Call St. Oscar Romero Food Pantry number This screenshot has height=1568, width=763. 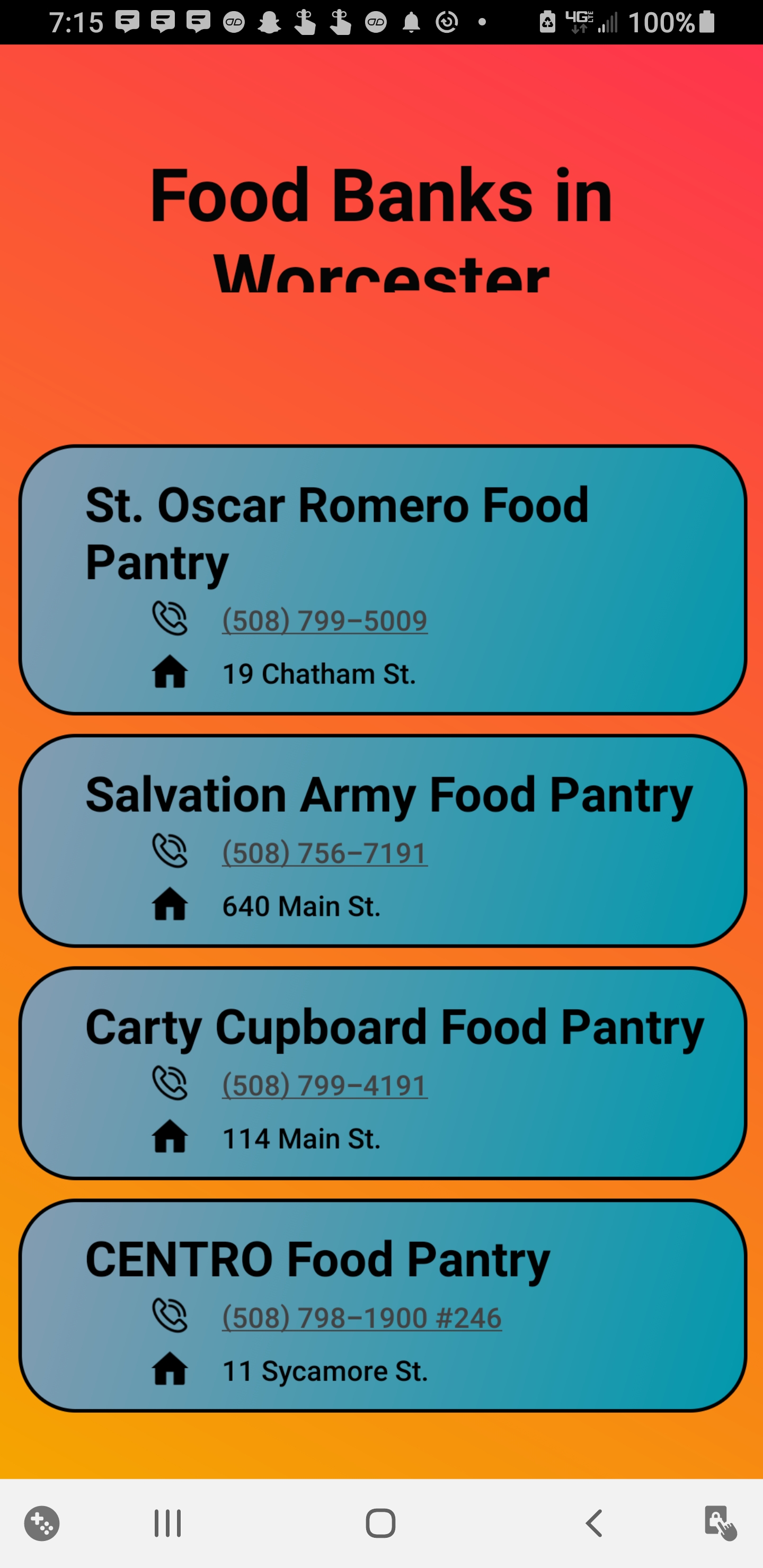325,620
